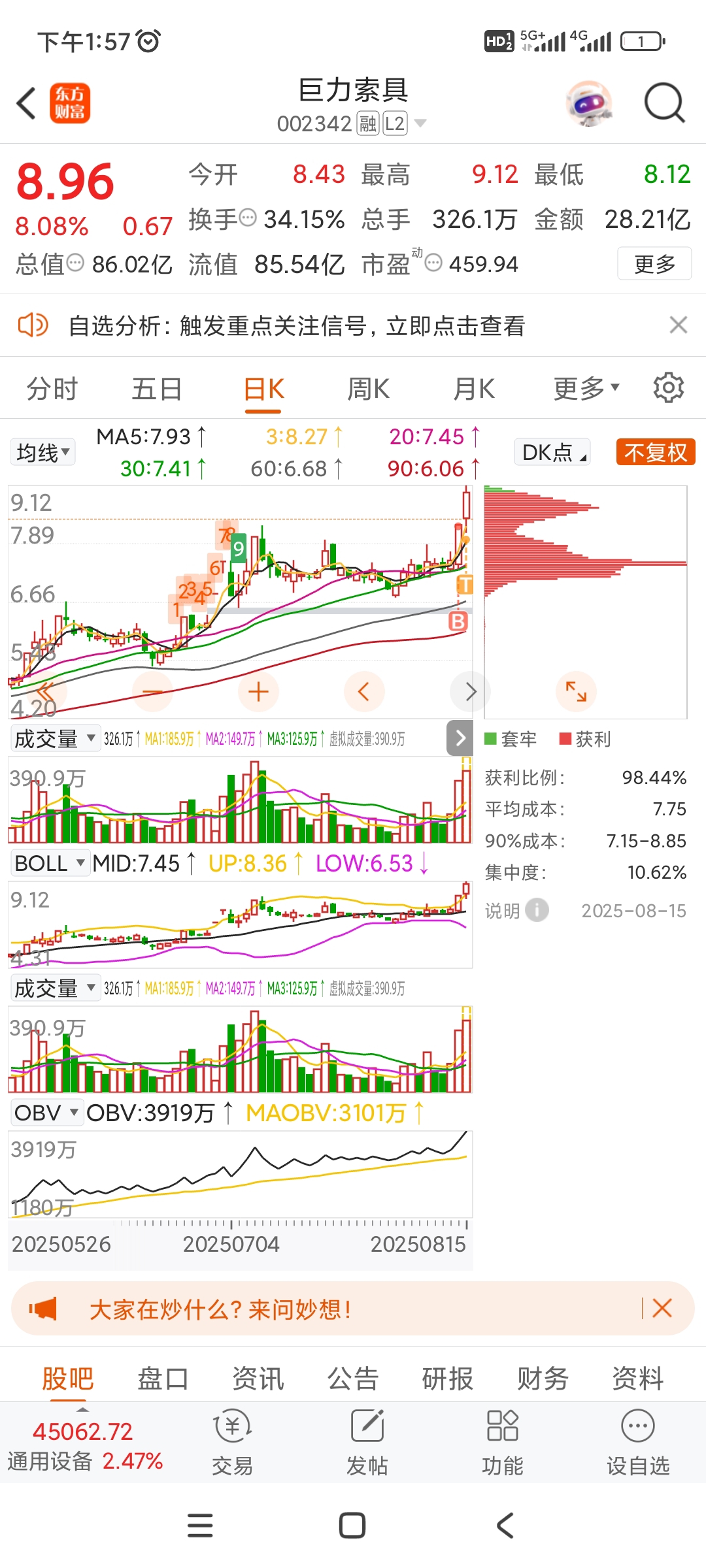Image resolution: width=706 pixels, height=1568 pixels.
Task: Close the 大家在炒什么 promo banner
Action: click(662, 1308)
